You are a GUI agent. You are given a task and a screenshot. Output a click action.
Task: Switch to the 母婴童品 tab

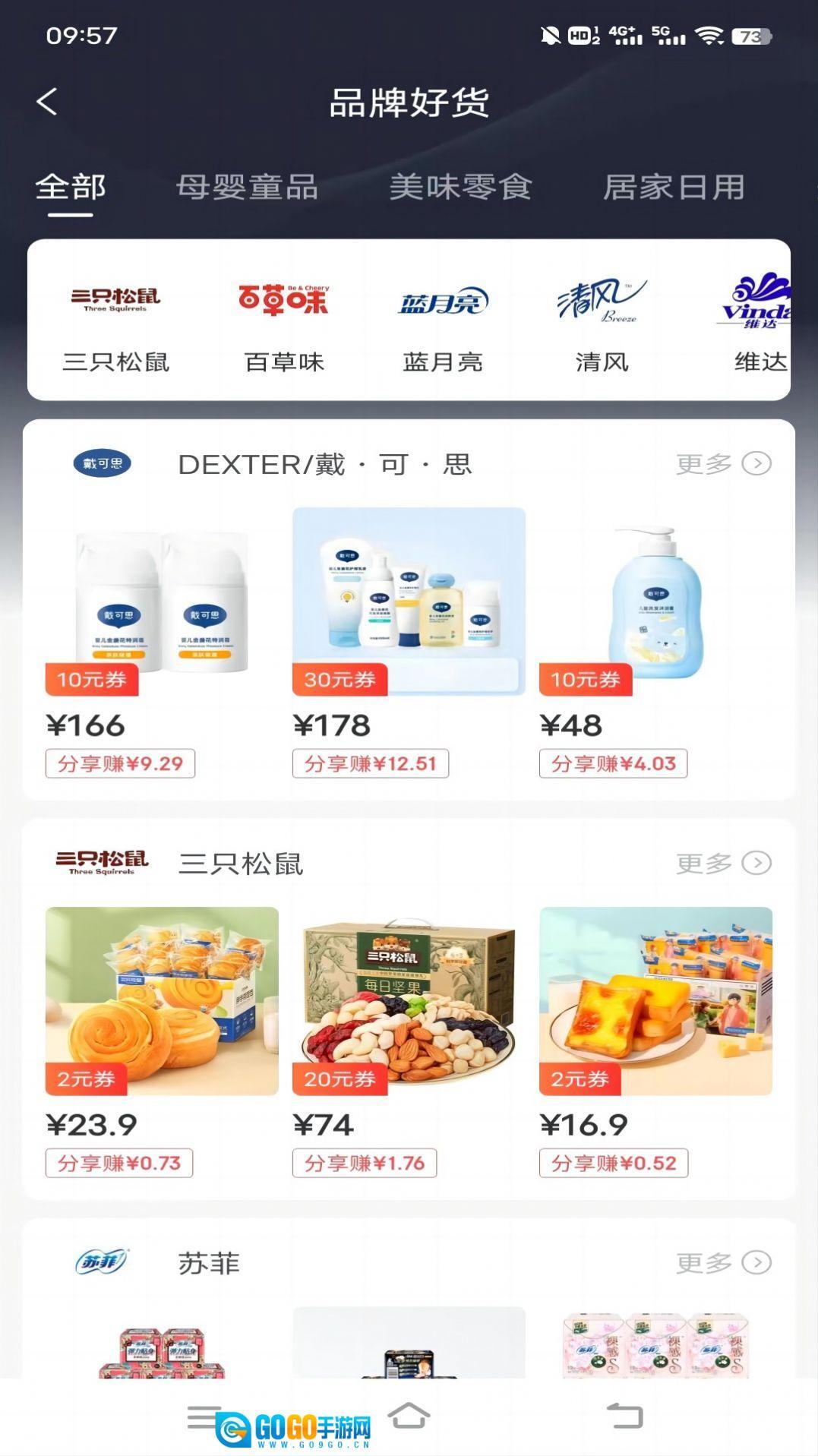click(x=247, y=188)
